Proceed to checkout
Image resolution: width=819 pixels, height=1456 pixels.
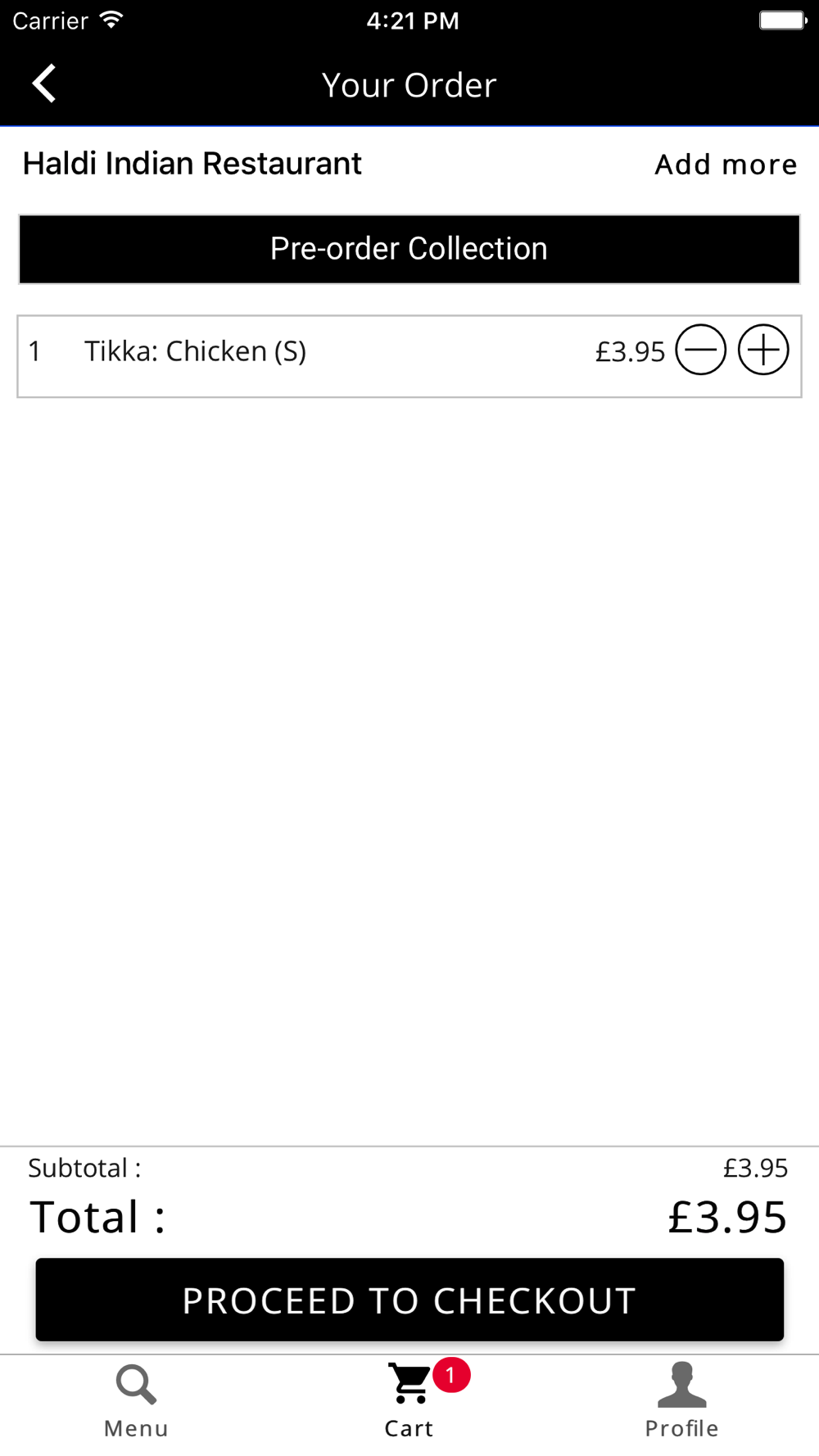click(409, 1300)
